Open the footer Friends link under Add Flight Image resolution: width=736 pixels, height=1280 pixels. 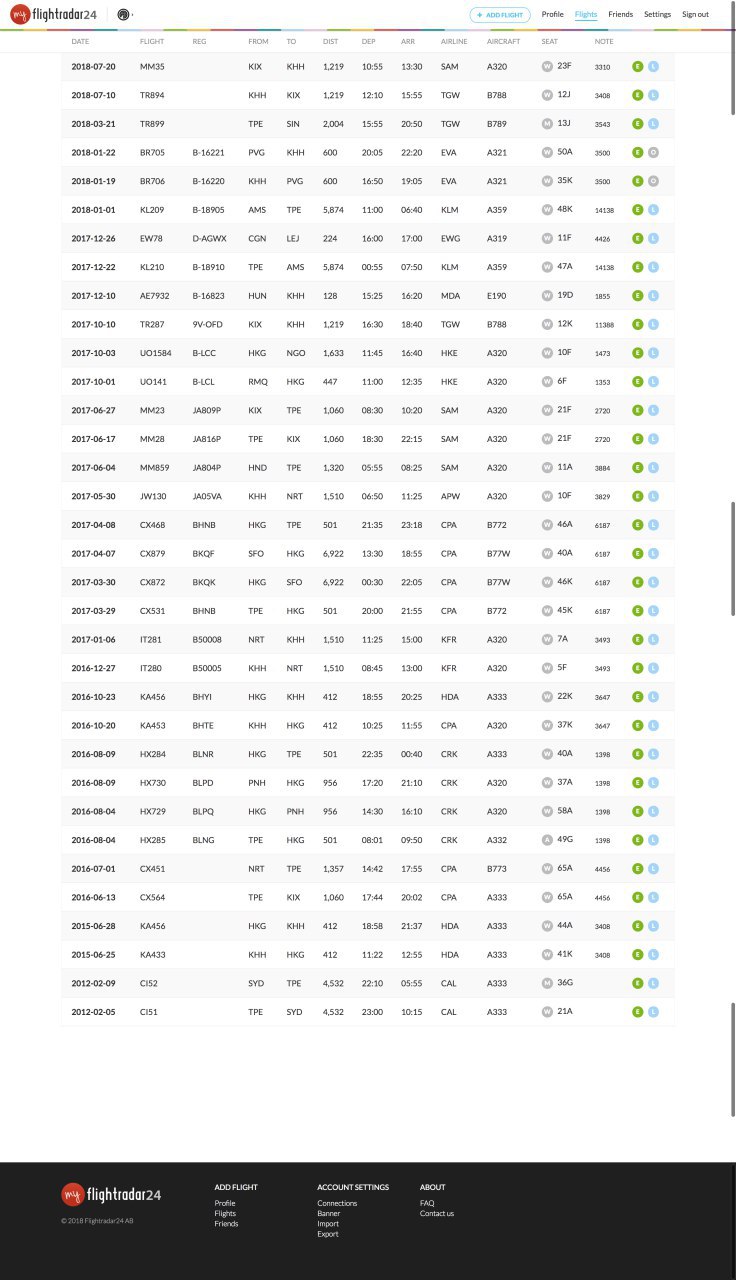[x=226, y=1224]
